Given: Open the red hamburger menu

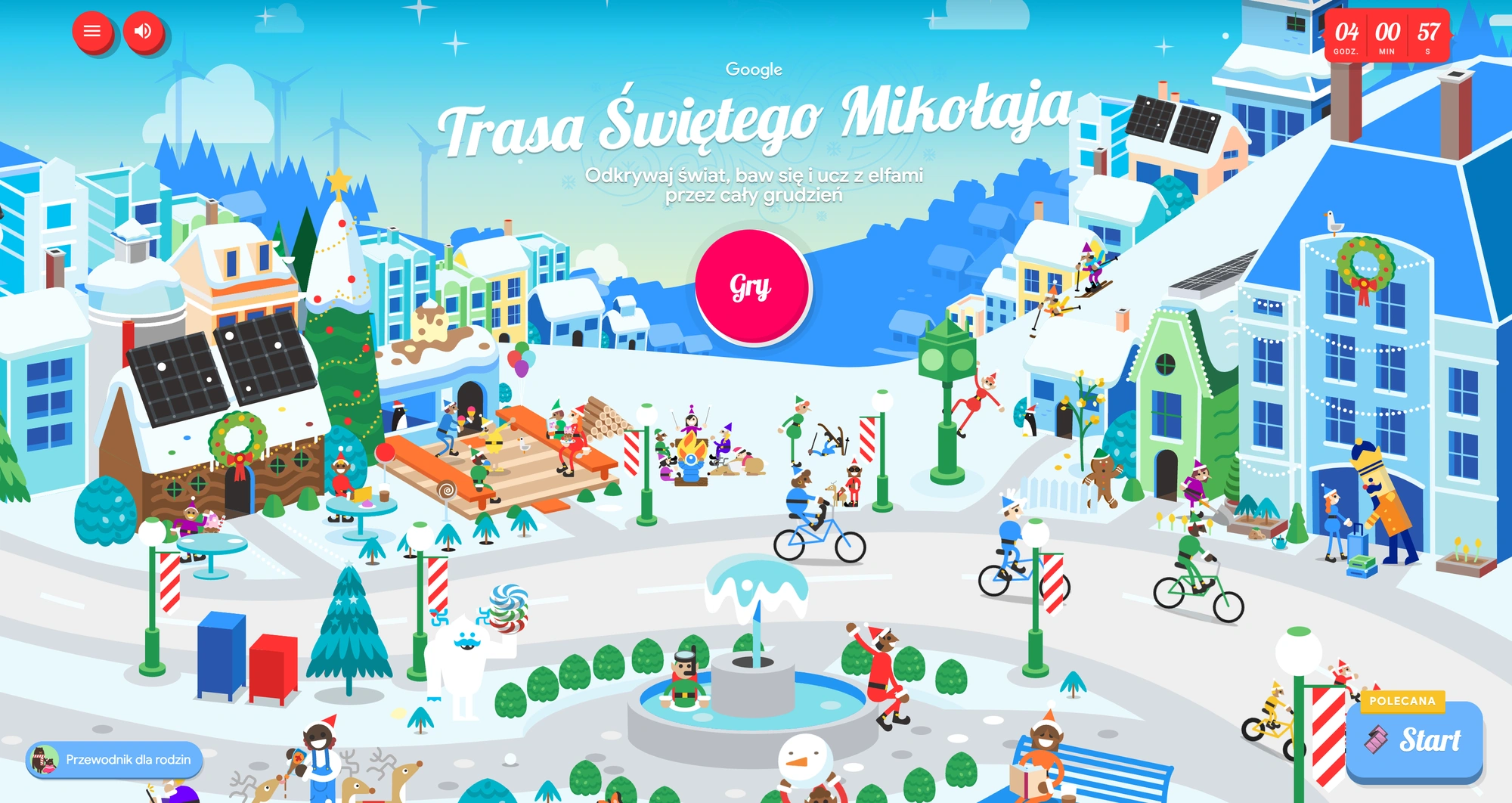Looking at the screenshot, I should pyautogui.click(x=92, y=32).
